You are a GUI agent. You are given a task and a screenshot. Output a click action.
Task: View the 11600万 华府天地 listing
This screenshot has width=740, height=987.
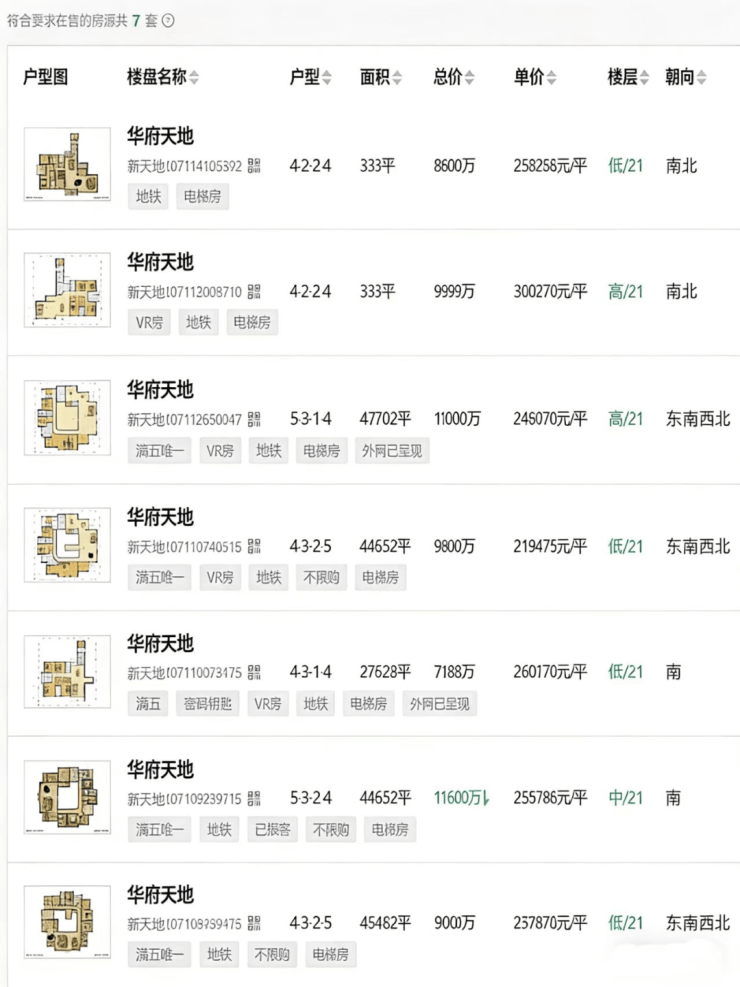pos(160,770)
